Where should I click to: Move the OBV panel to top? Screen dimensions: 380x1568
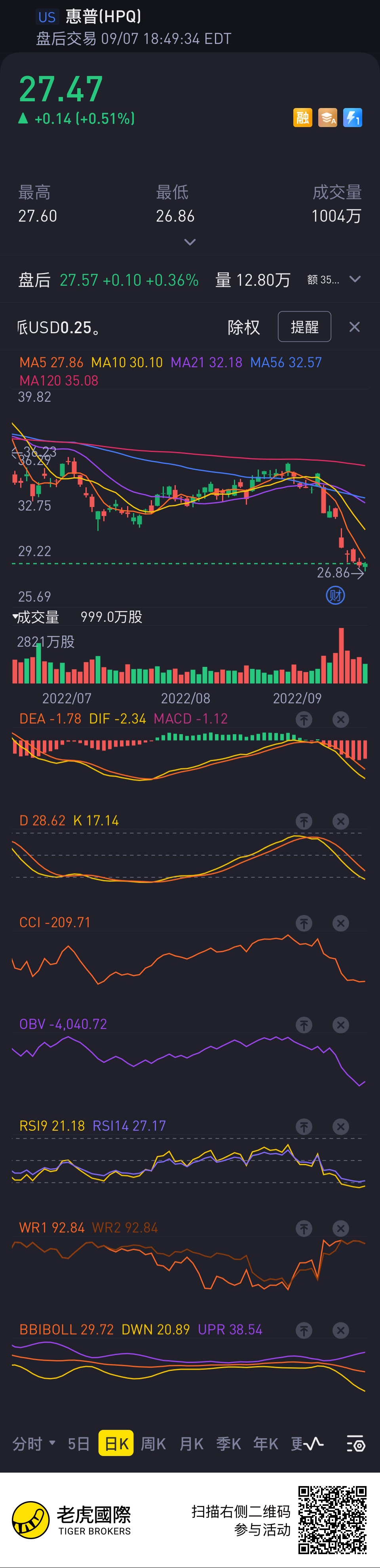(304, 1025)
